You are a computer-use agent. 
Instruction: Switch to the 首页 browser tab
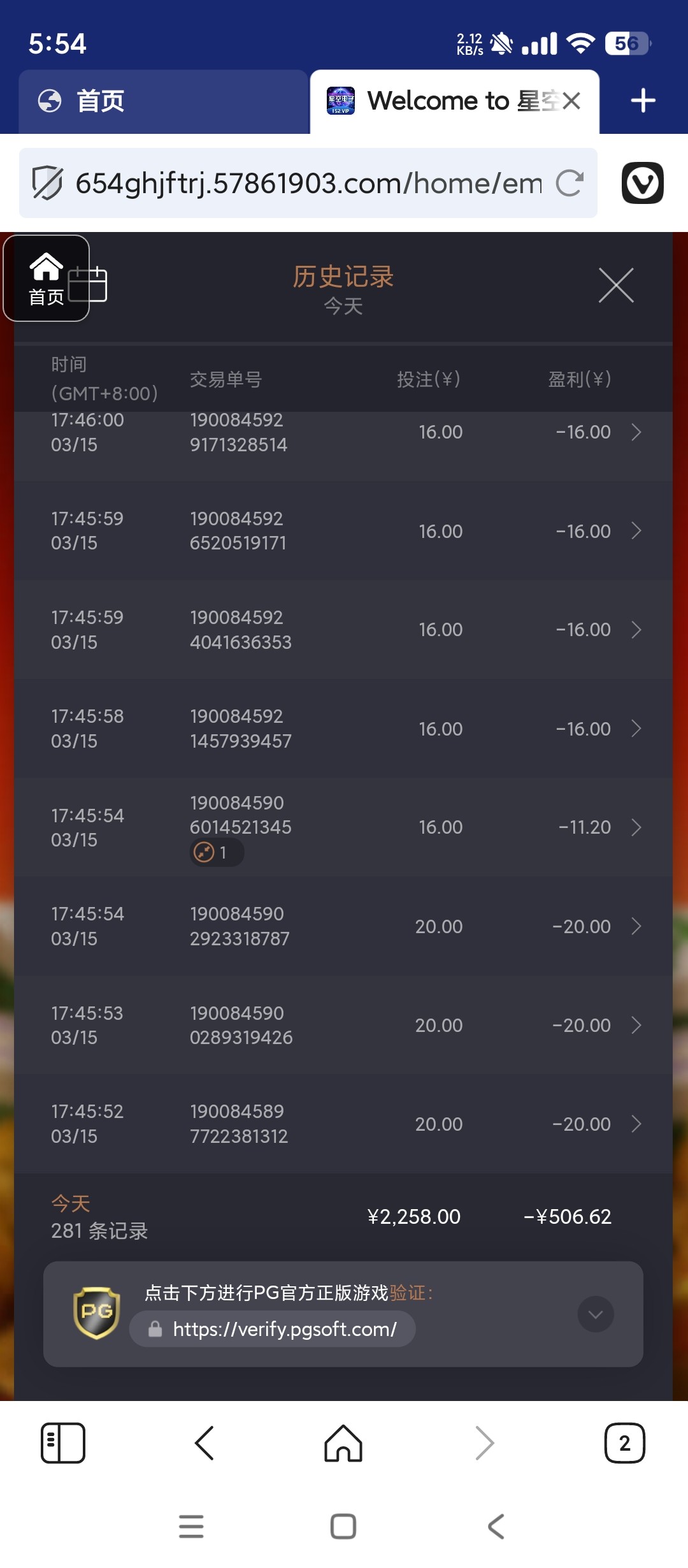[163, 101]
